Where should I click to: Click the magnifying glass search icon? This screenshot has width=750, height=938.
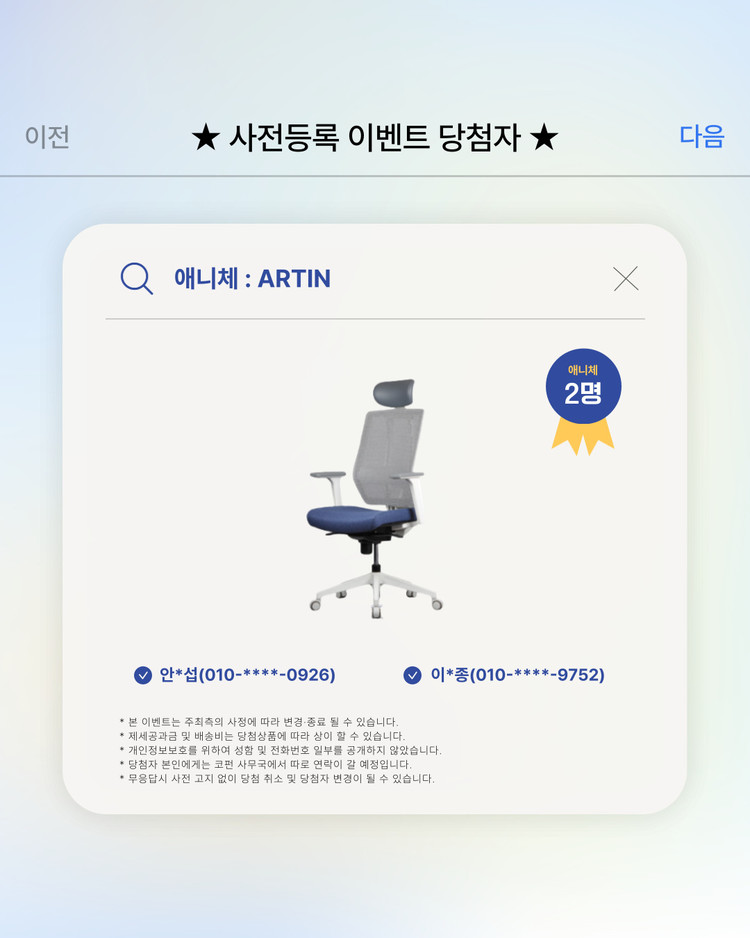coord(136,279)
